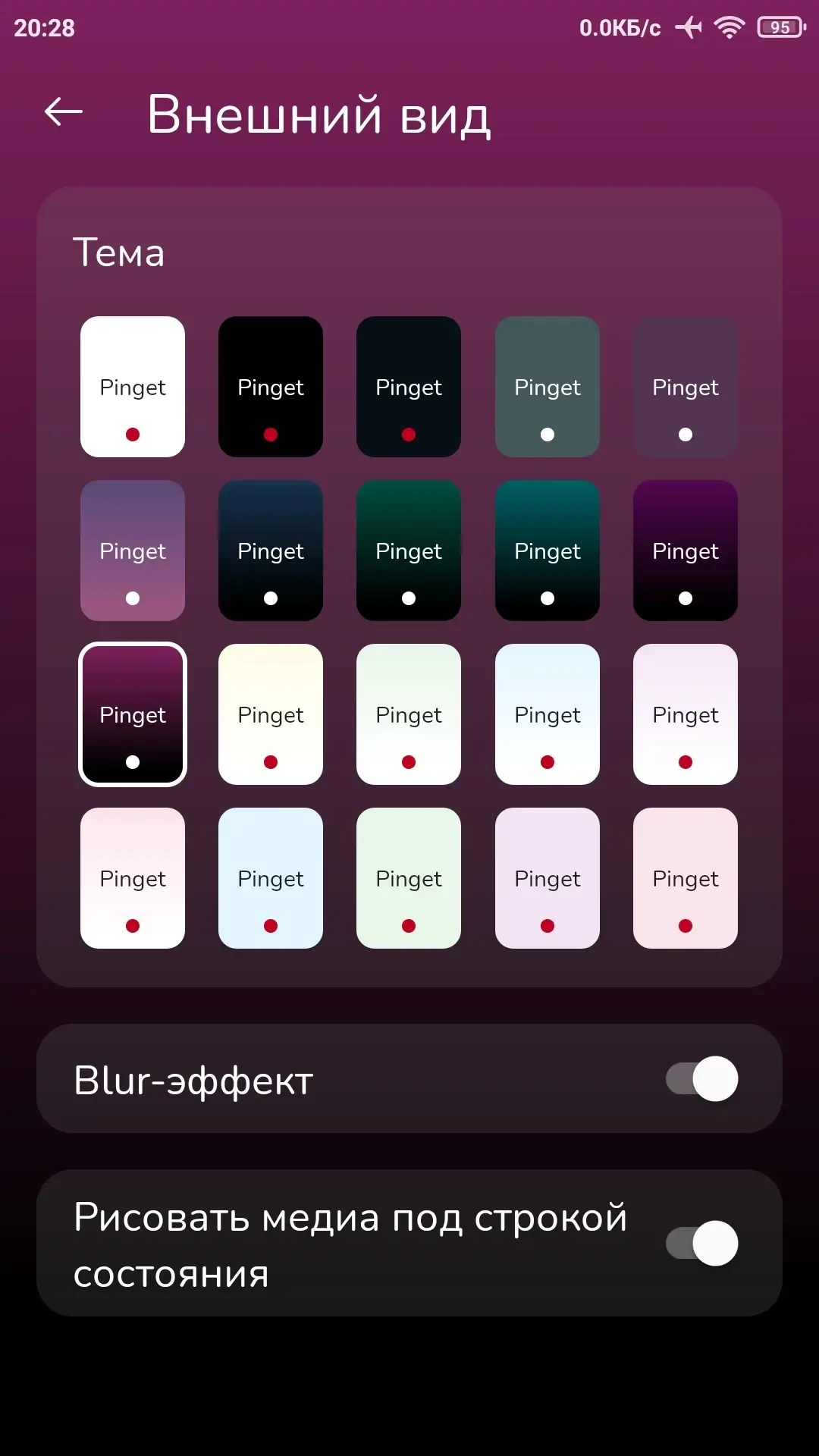
Task: Select the dark green gradient Pinget theme
Action: click(x=409, y=551)
